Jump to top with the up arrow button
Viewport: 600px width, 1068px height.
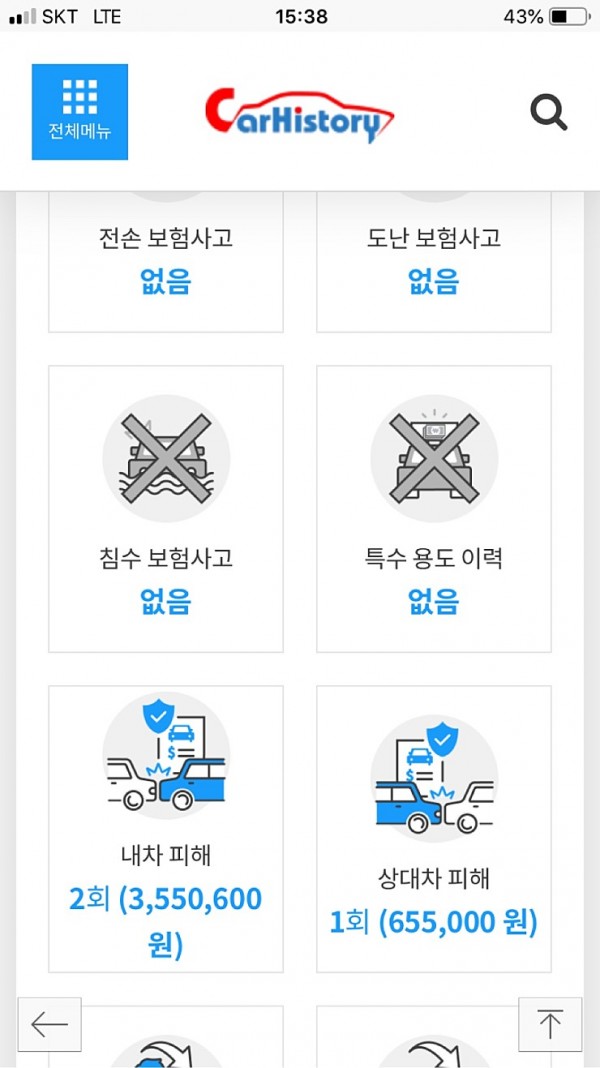point(550,1024)
